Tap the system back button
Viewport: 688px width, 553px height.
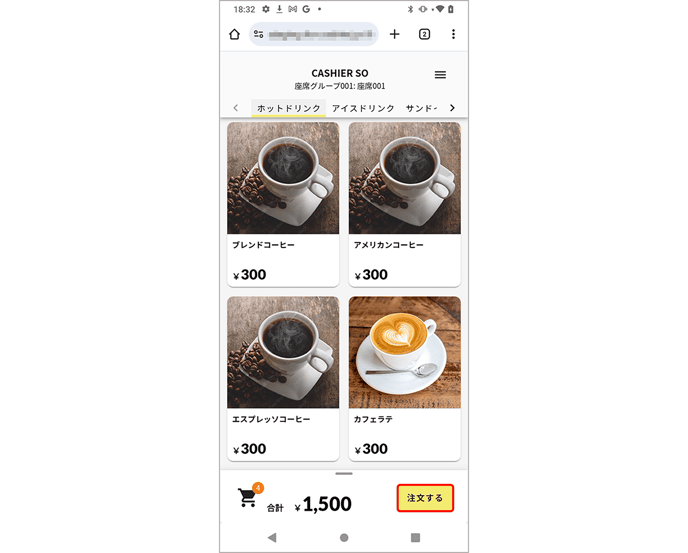click(272, 537)
